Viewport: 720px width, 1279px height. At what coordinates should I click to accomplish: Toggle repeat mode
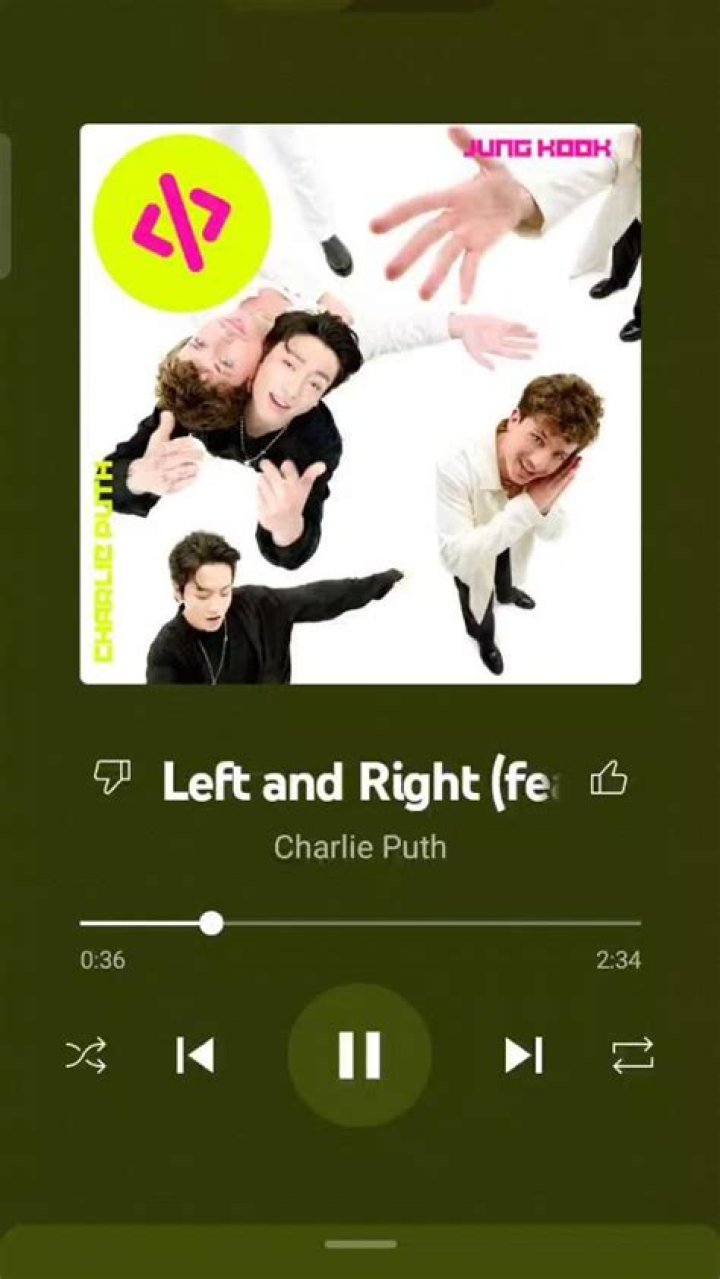tap(632, 1055)
